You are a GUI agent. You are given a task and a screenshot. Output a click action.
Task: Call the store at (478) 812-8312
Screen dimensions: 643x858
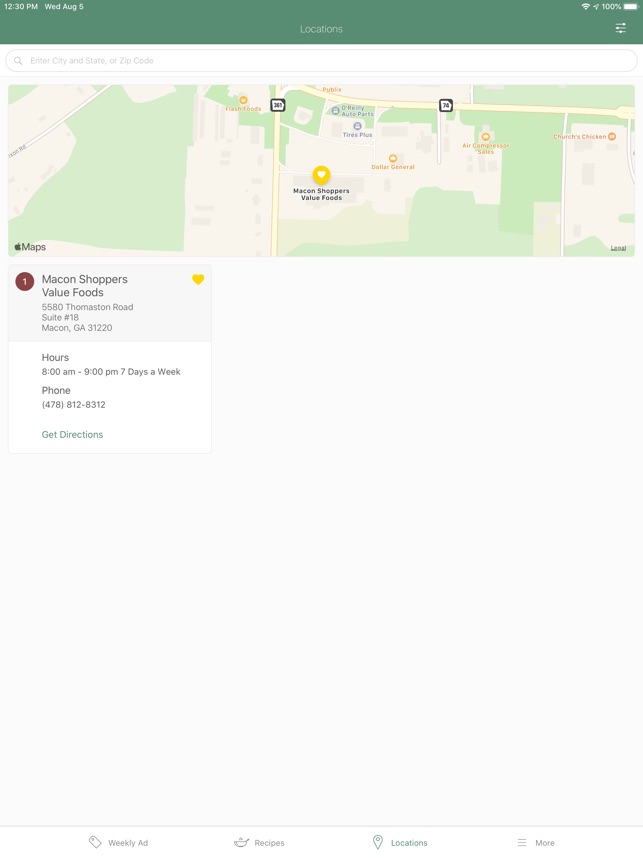[73, 405]
